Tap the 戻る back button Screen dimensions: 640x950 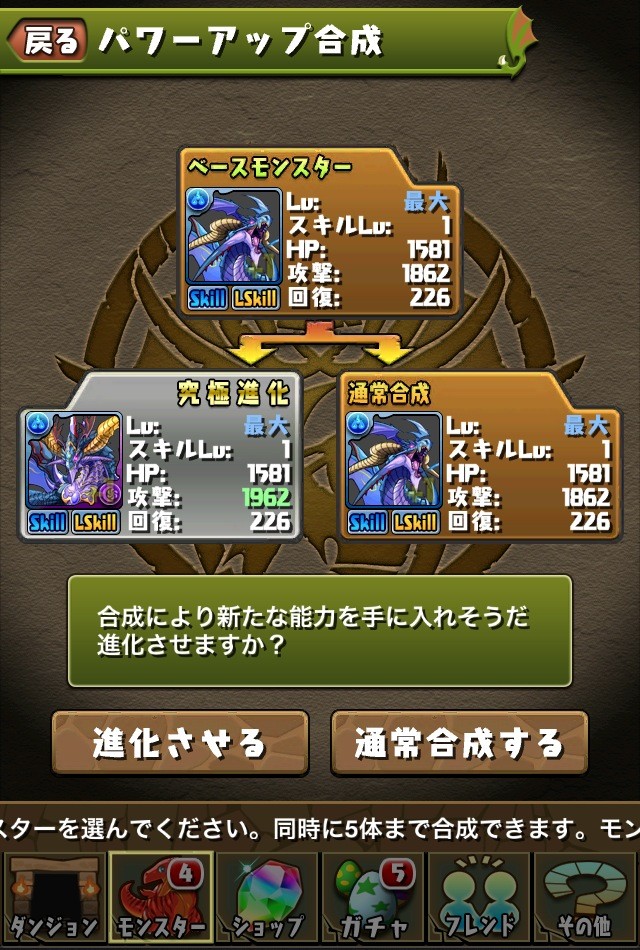pos(47,40)
